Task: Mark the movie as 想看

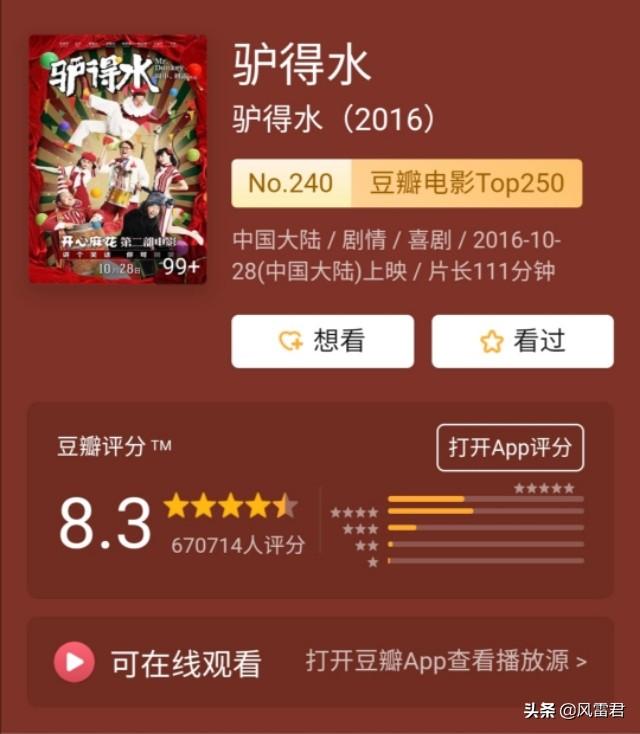Action: (322, 341)
